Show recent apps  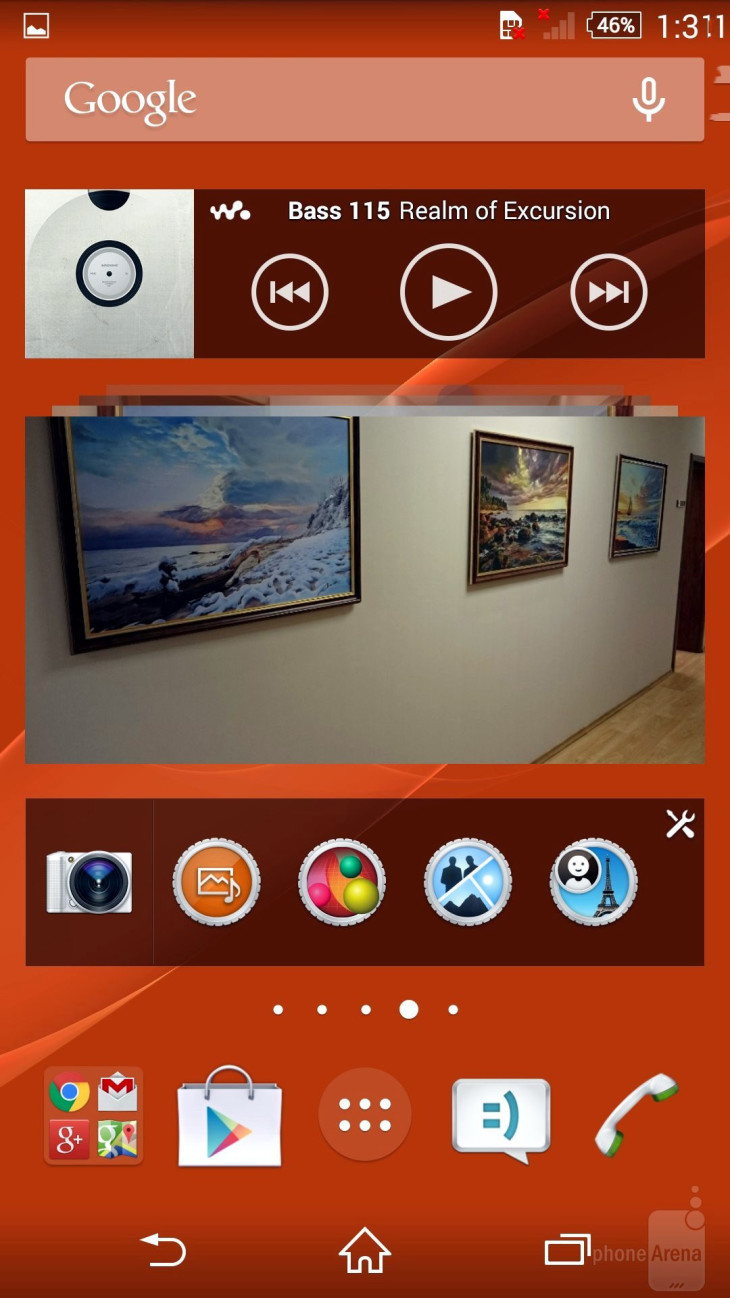point(567,1250)
